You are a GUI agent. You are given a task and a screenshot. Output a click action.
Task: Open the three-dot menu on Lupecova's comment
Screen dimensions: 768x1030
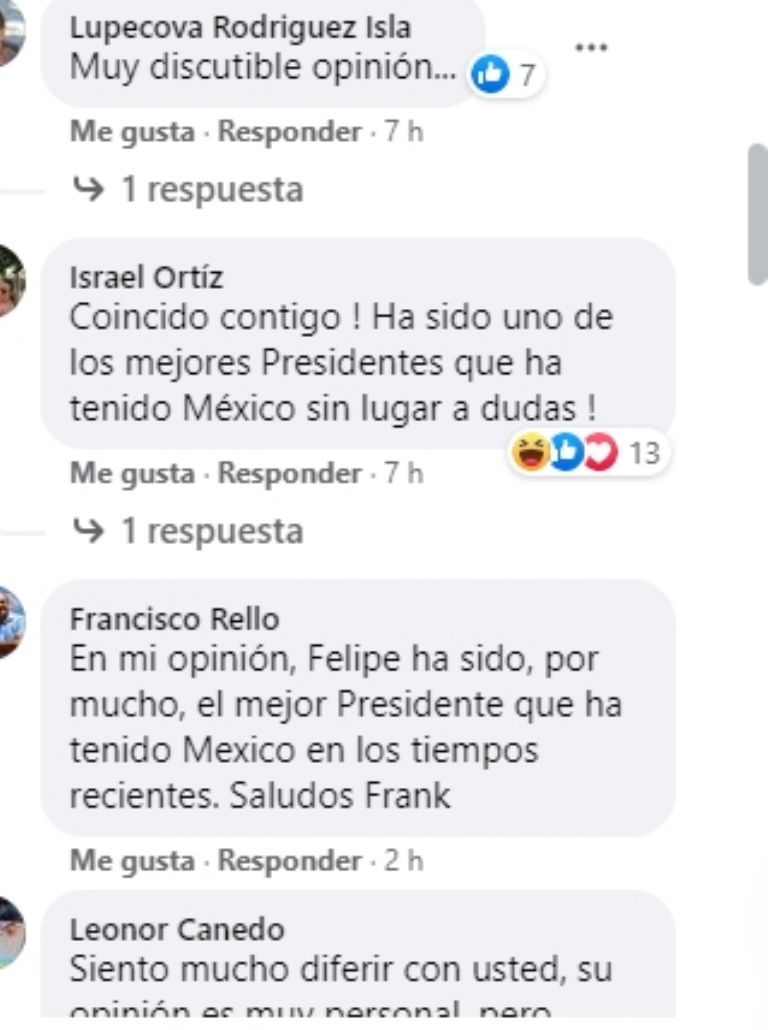pyautogui.click(x=591, y=47)
